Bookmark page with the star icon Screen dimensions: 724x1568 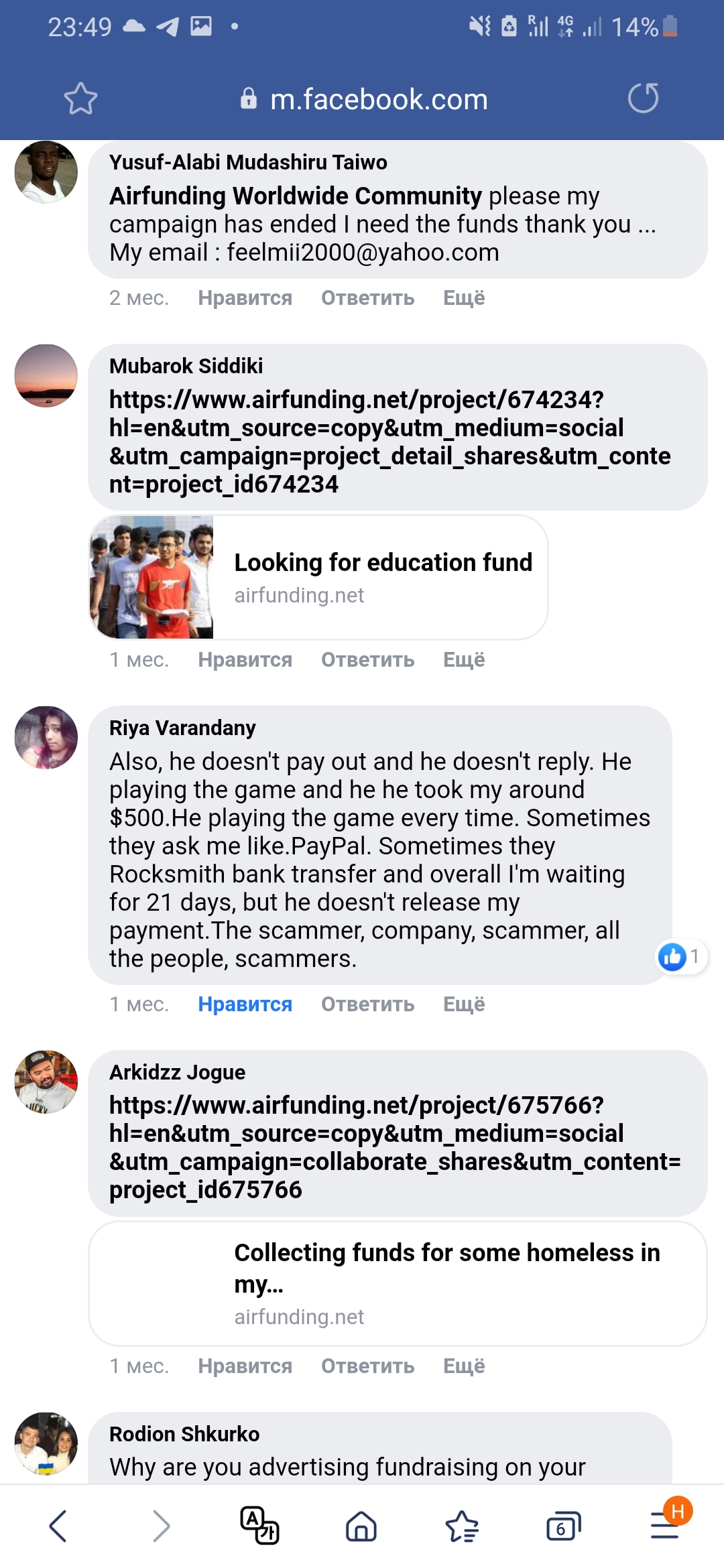coord(80,99)
